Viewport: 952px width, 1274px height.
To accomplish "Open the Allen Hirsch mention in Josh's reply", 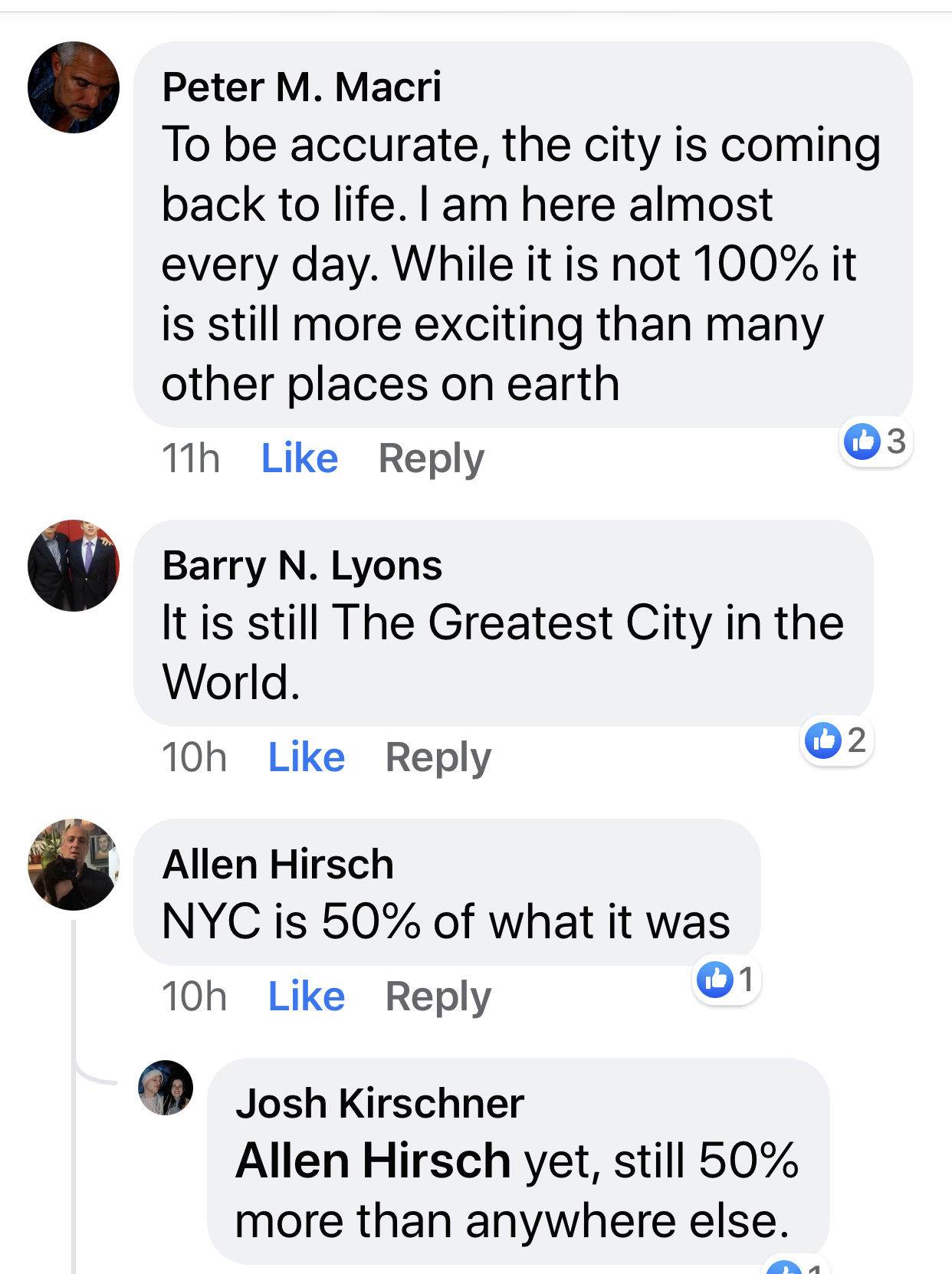I will [373, 1161].
